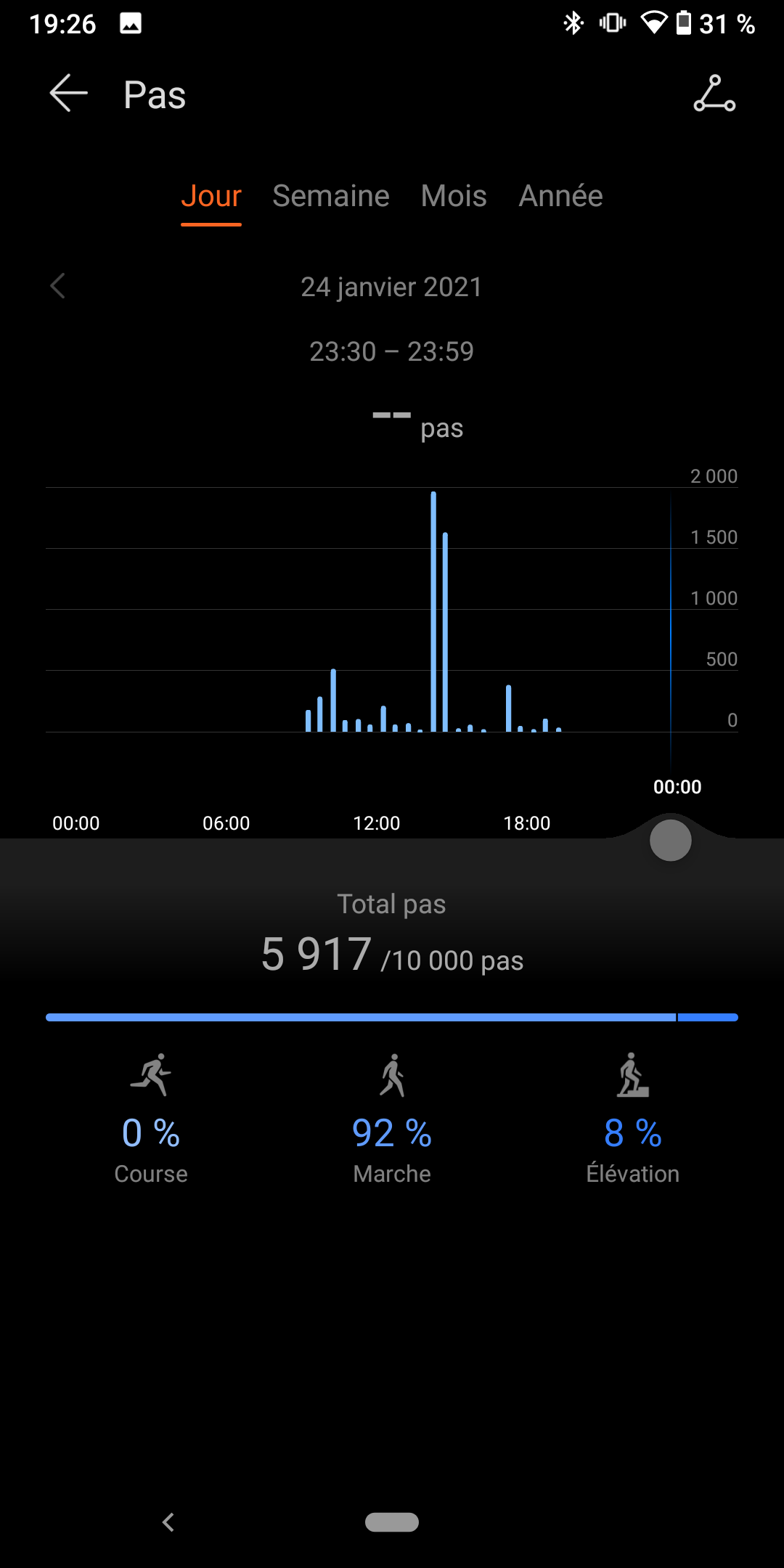This screenshot has width=784, height=1568.
Task: Show the previous day's steps
Action: 58,286
